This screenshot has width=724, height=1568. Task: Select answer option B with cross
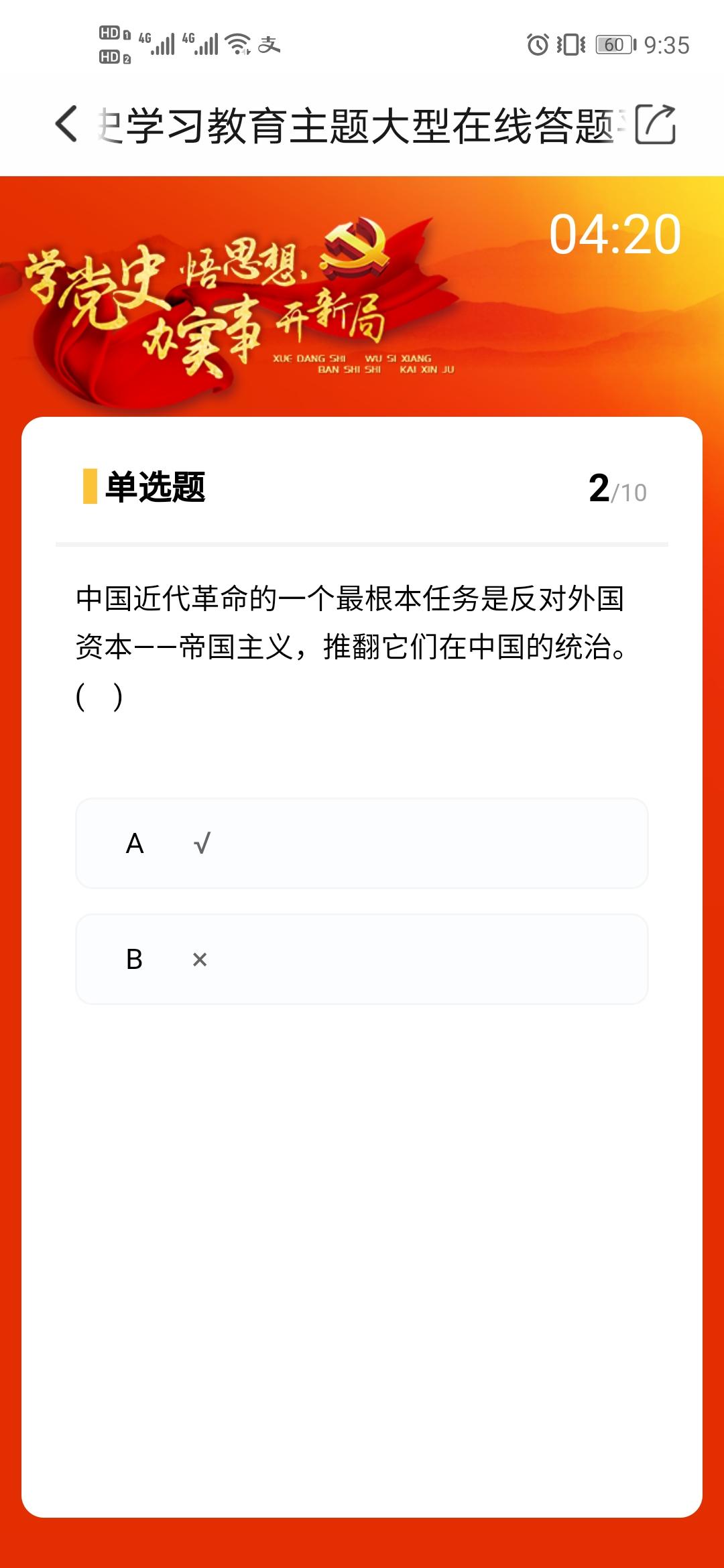362,959
